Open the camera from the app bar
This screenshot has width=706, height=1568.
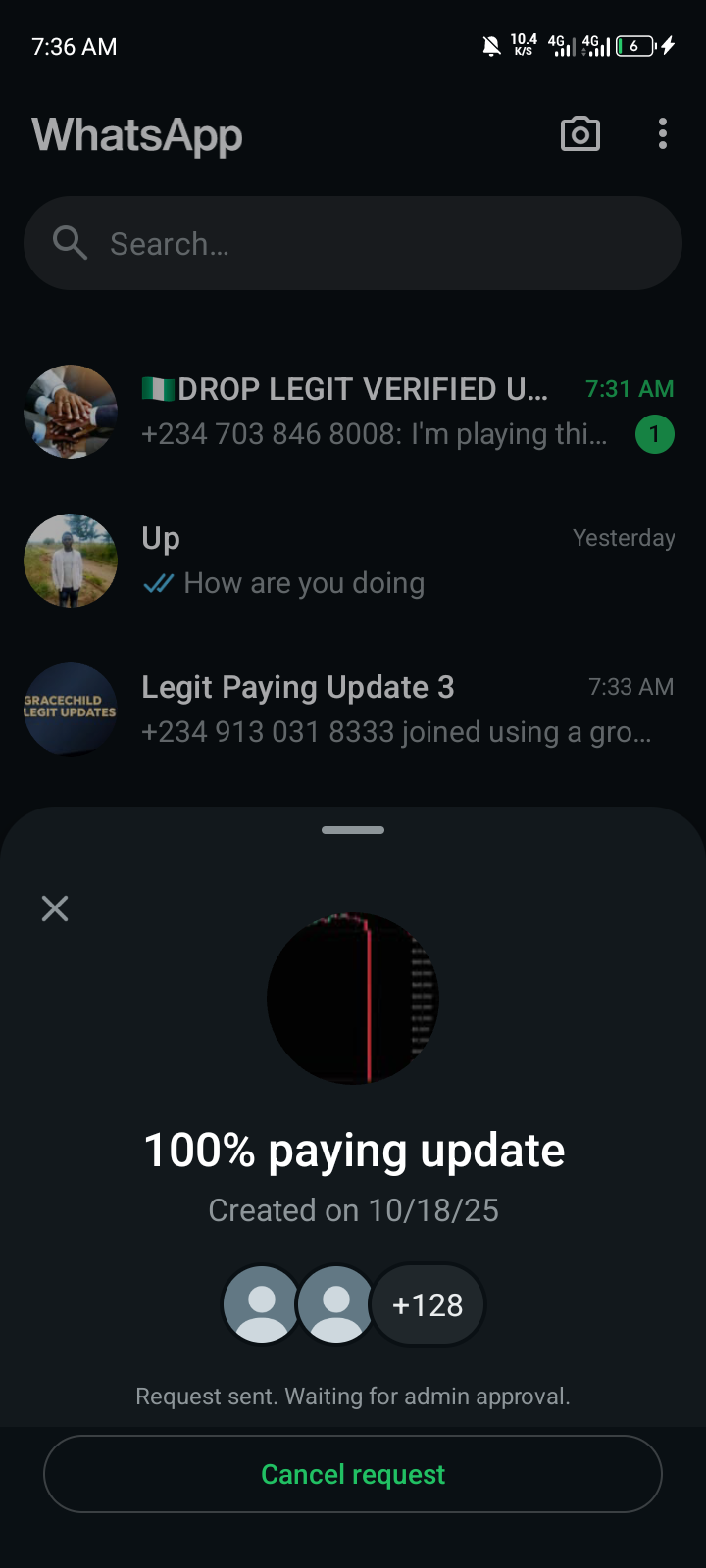click(x=580, y=134)
